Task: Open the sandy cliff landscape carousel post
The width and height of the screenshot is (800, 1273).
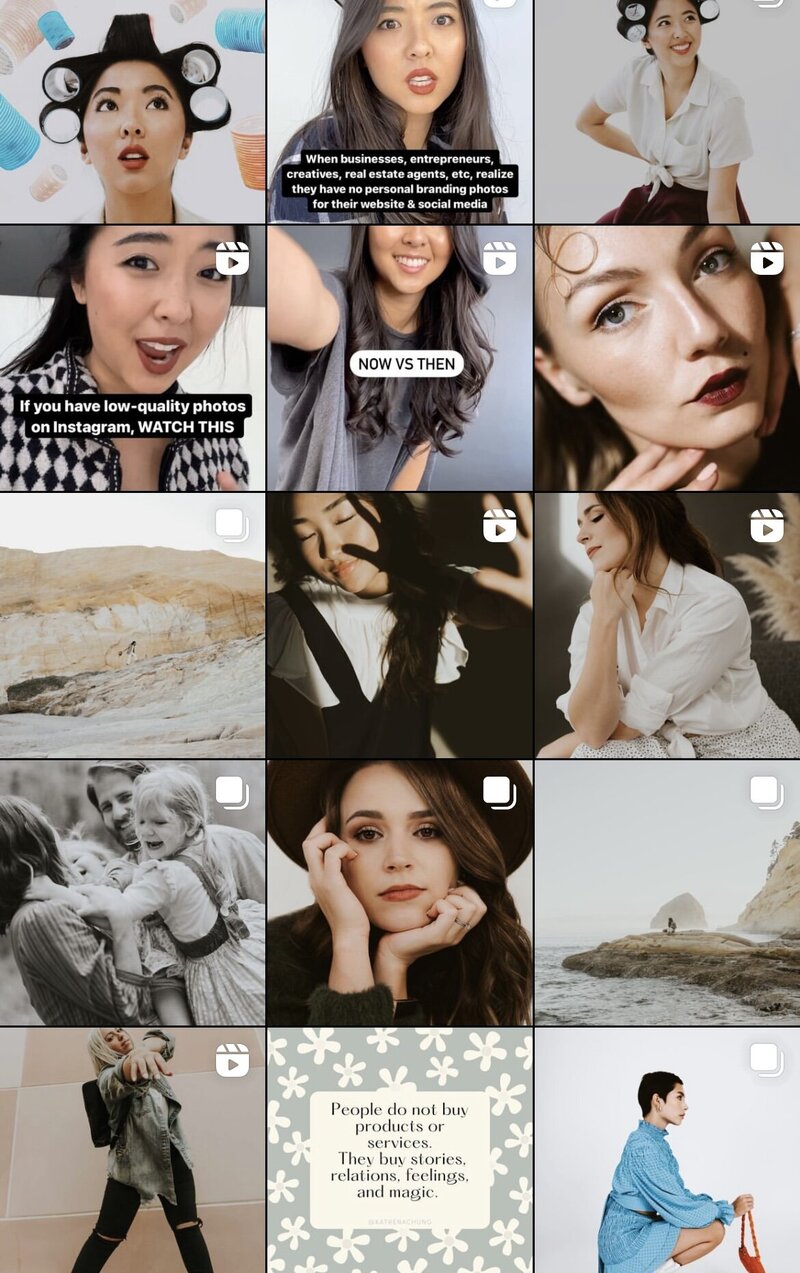Action: coord(132,625)
